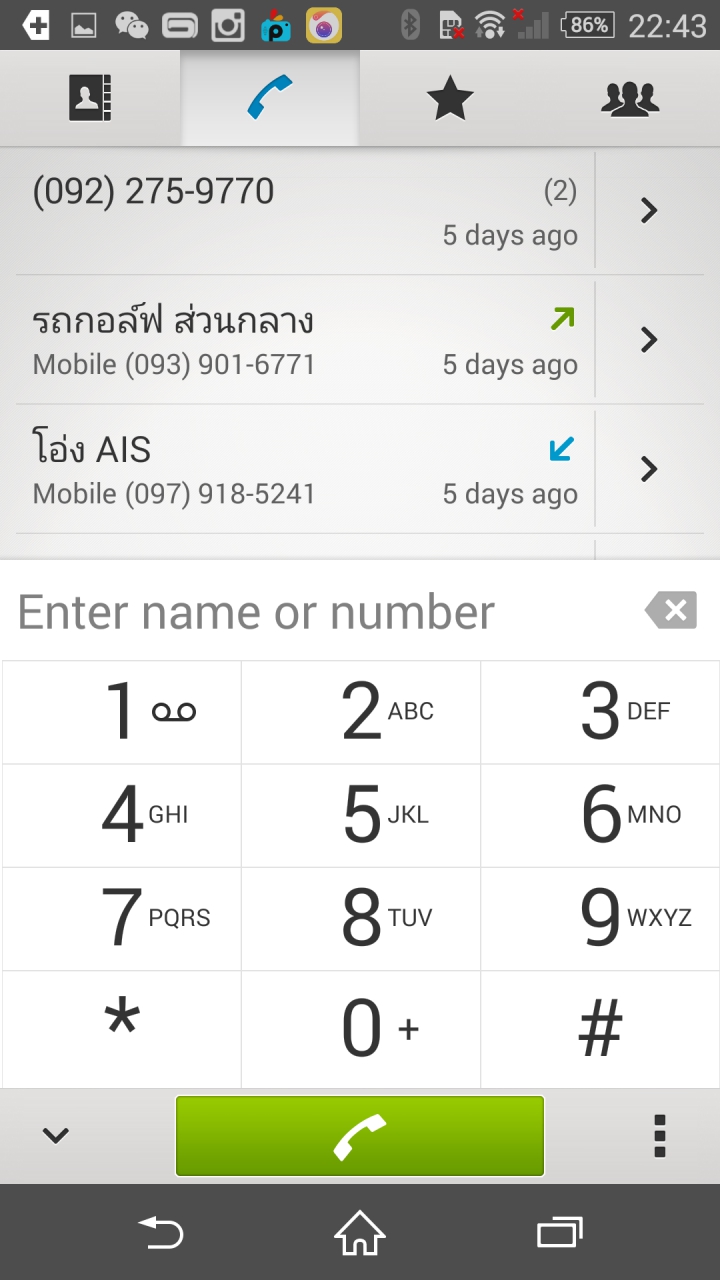Screen dimensions: 720x1280
Task: Select call entry with (093) 901-6771
Action: (300, 340)
